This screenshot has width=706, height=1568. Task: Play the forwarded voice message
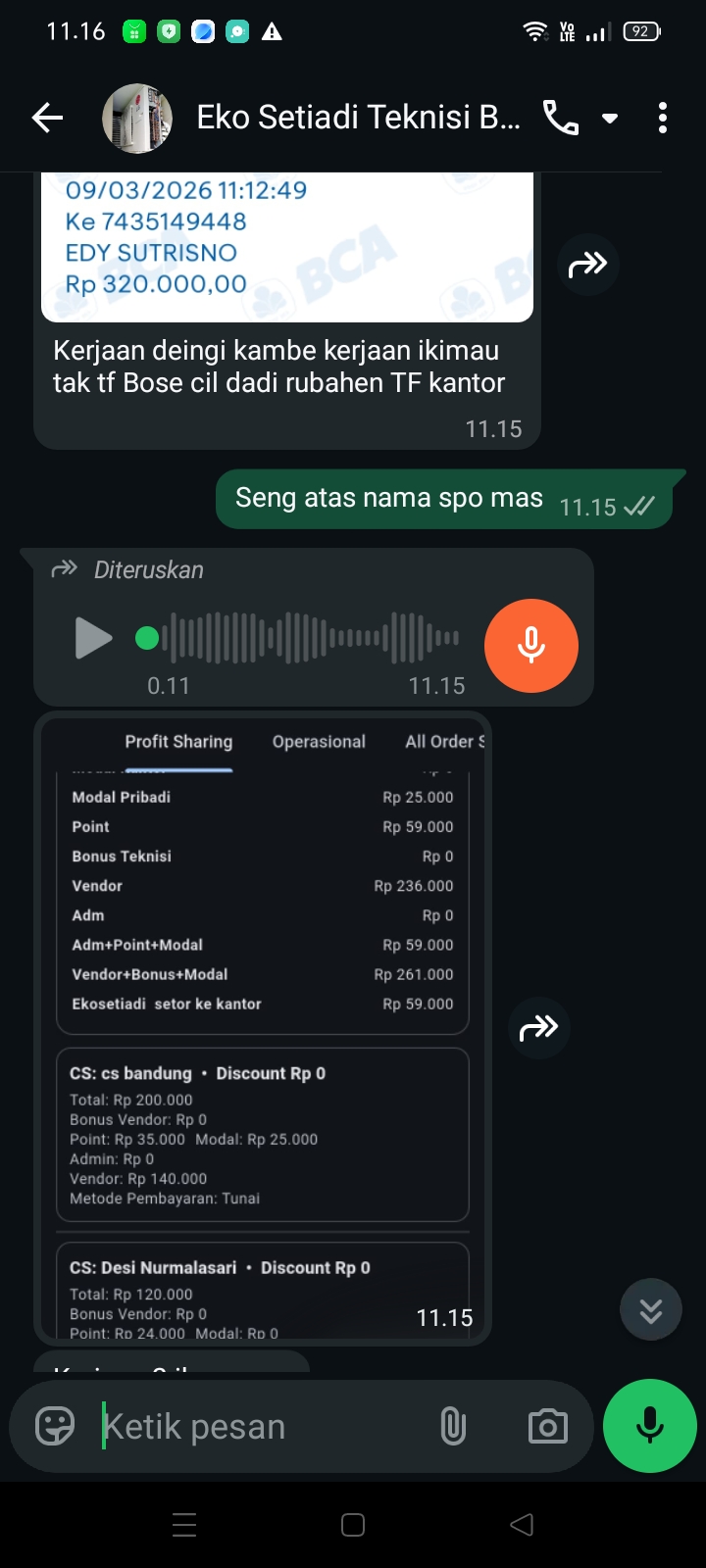coord(93,639)
